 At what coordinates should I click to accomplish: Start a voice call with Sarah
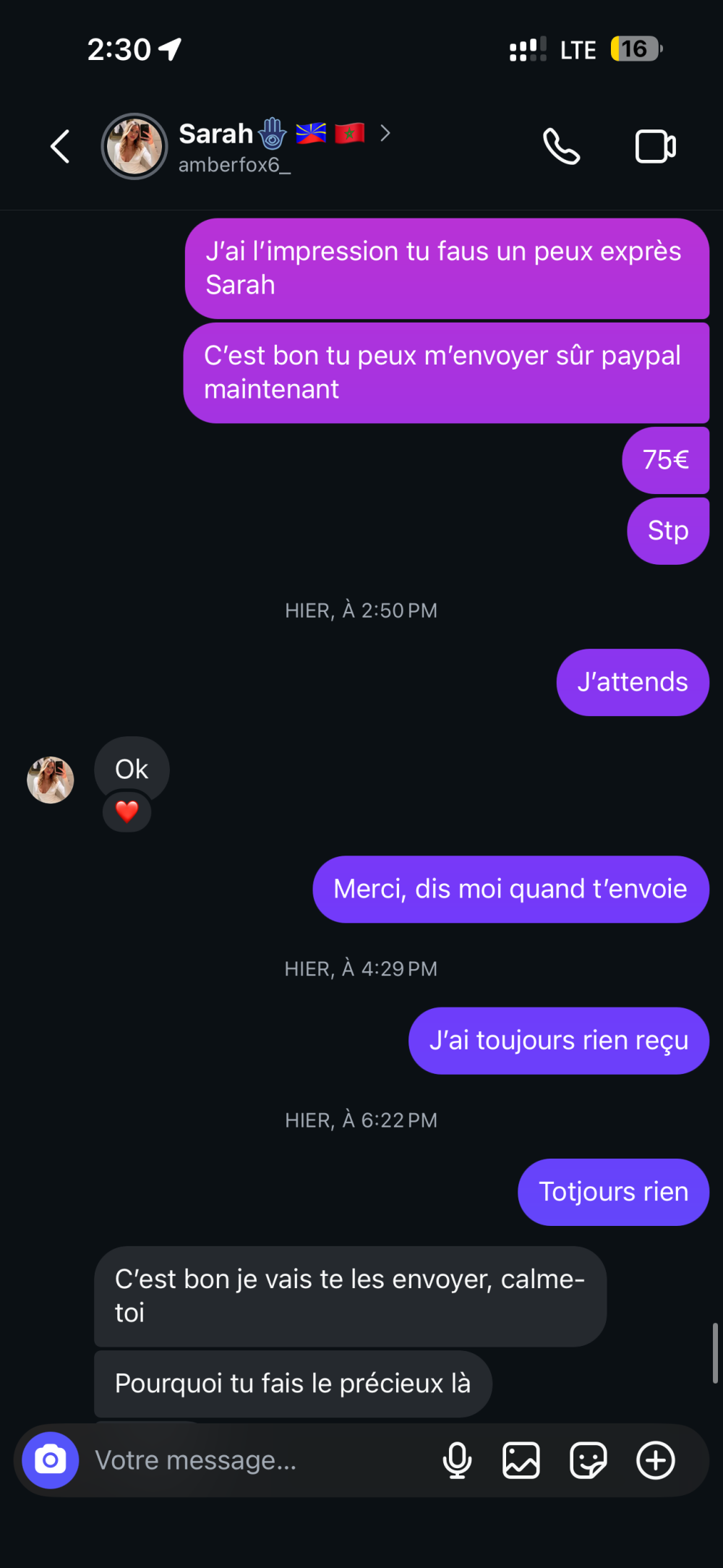[561, 147]
